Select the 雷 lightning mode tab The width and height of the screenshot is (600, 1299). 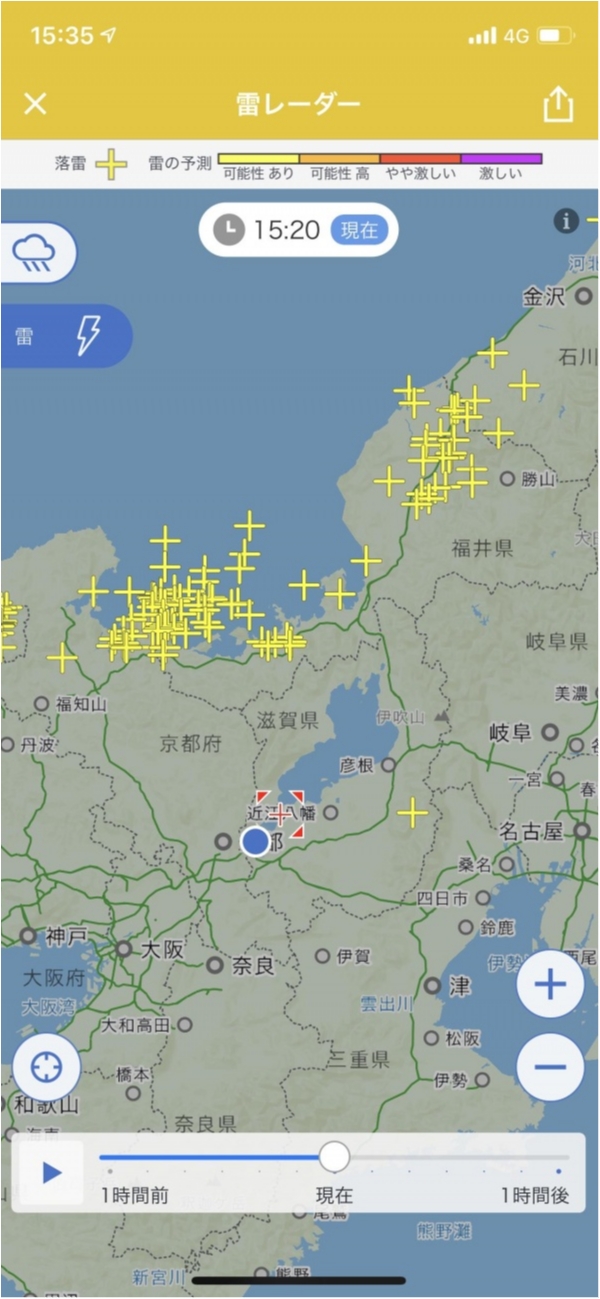click(64, 336)
